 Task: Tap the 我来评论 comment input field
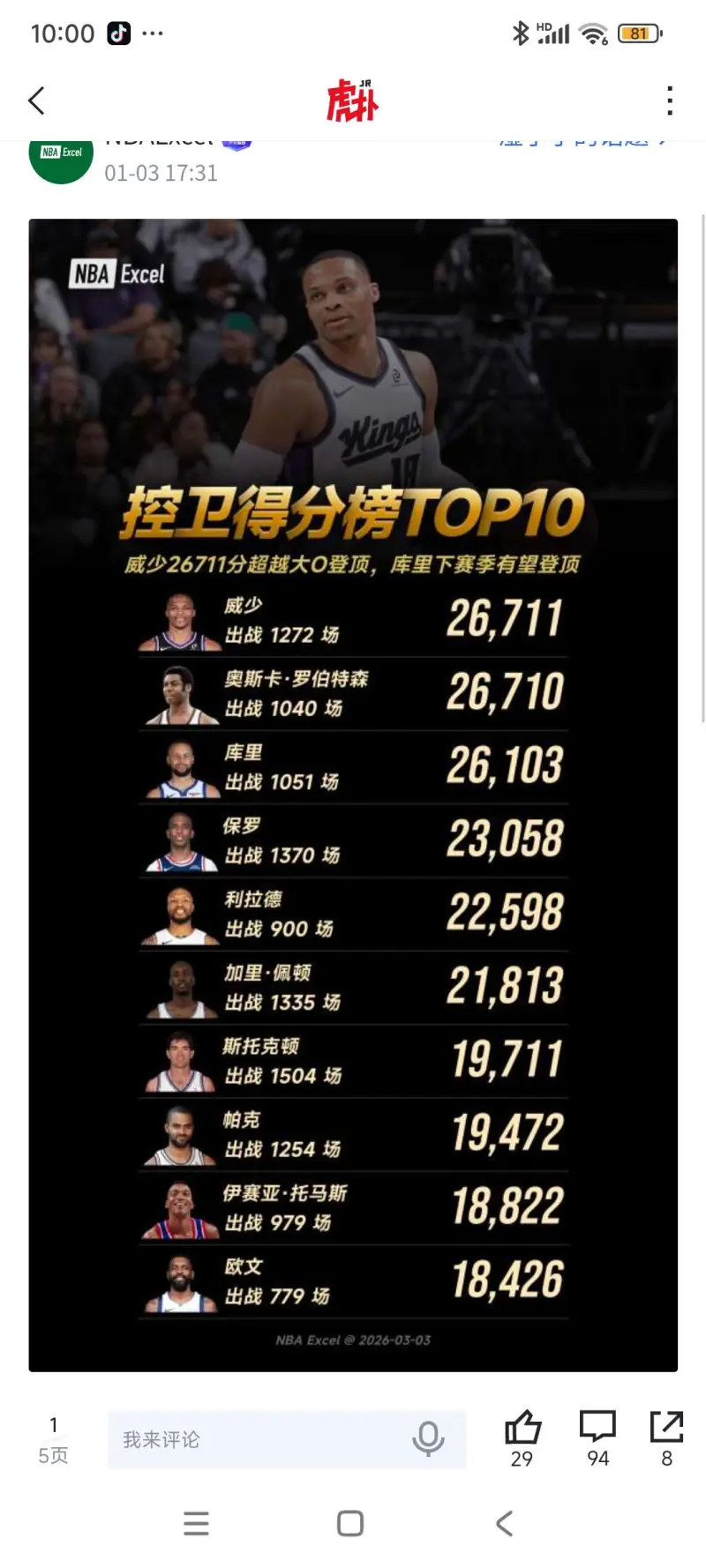point(256,1439)
